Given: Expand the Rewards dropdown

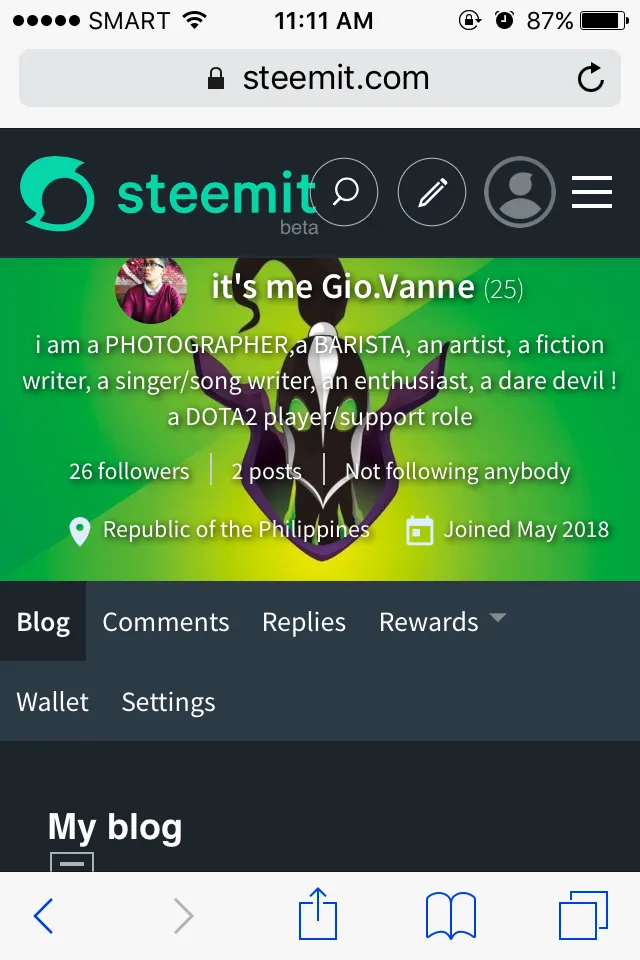Looking at the screenshot, I should [x=441, y=622].
